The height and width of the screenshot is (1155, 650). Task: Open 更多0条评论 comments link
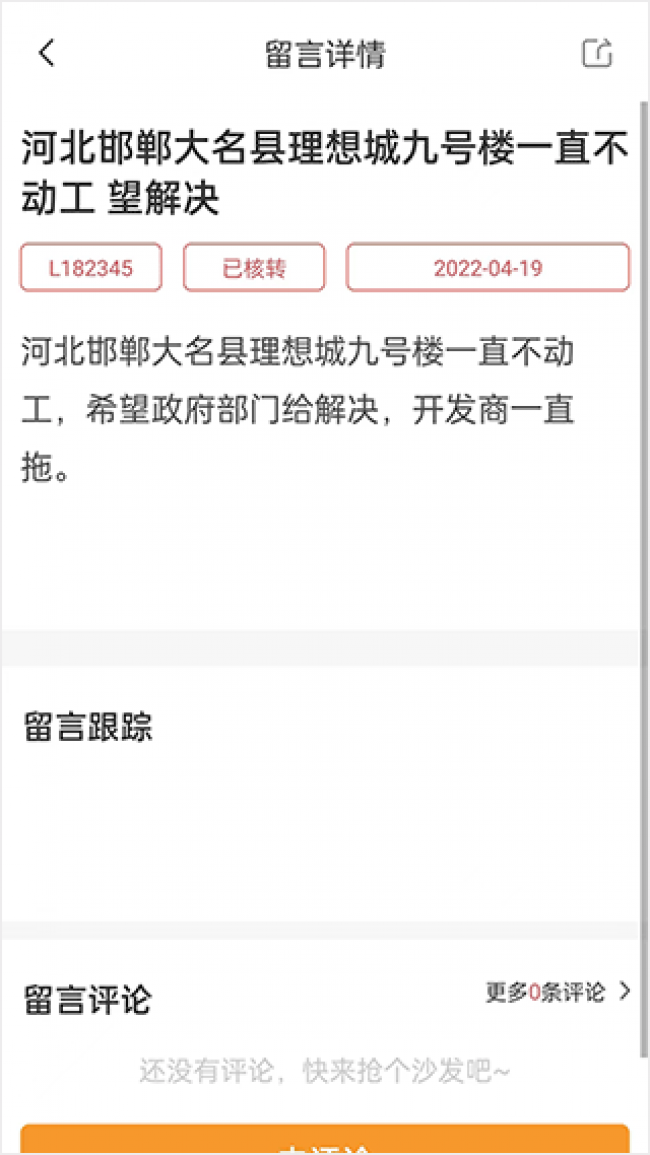point(558,991)
